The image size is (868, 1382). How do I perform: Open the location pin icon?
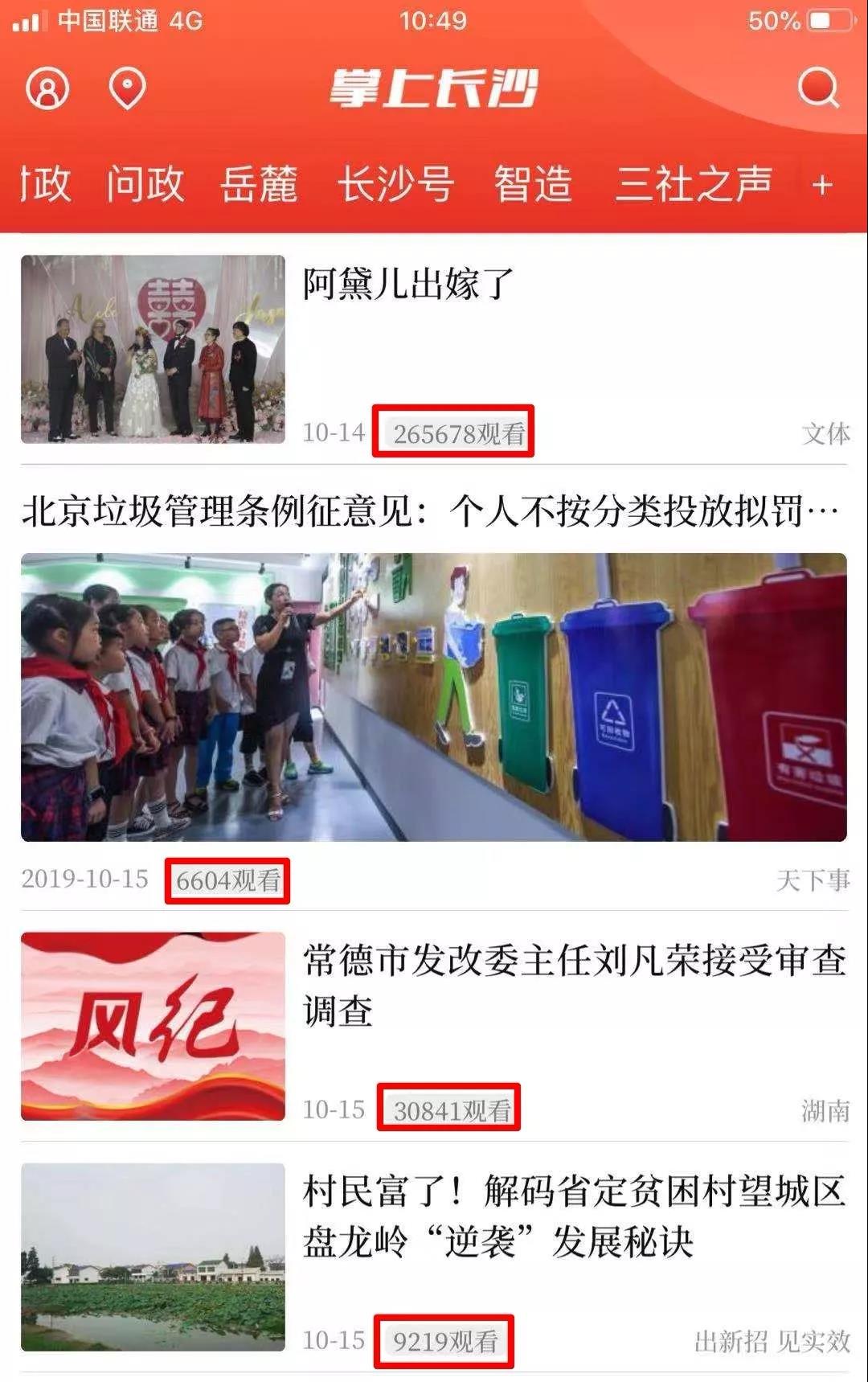tap(127, 88)
